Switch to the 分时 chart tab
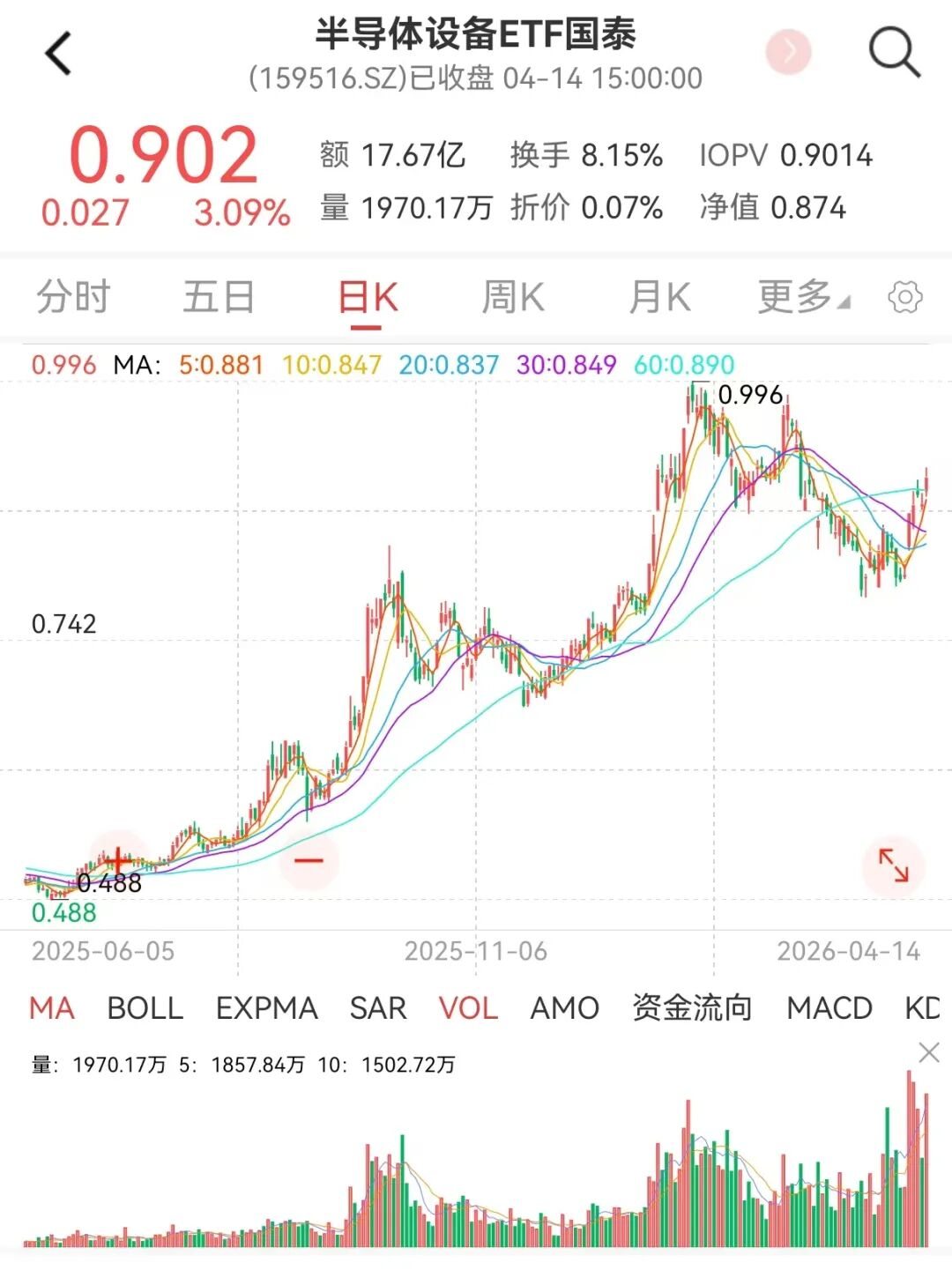This screenshot has width=952, height=1270. tap(73, 297)
